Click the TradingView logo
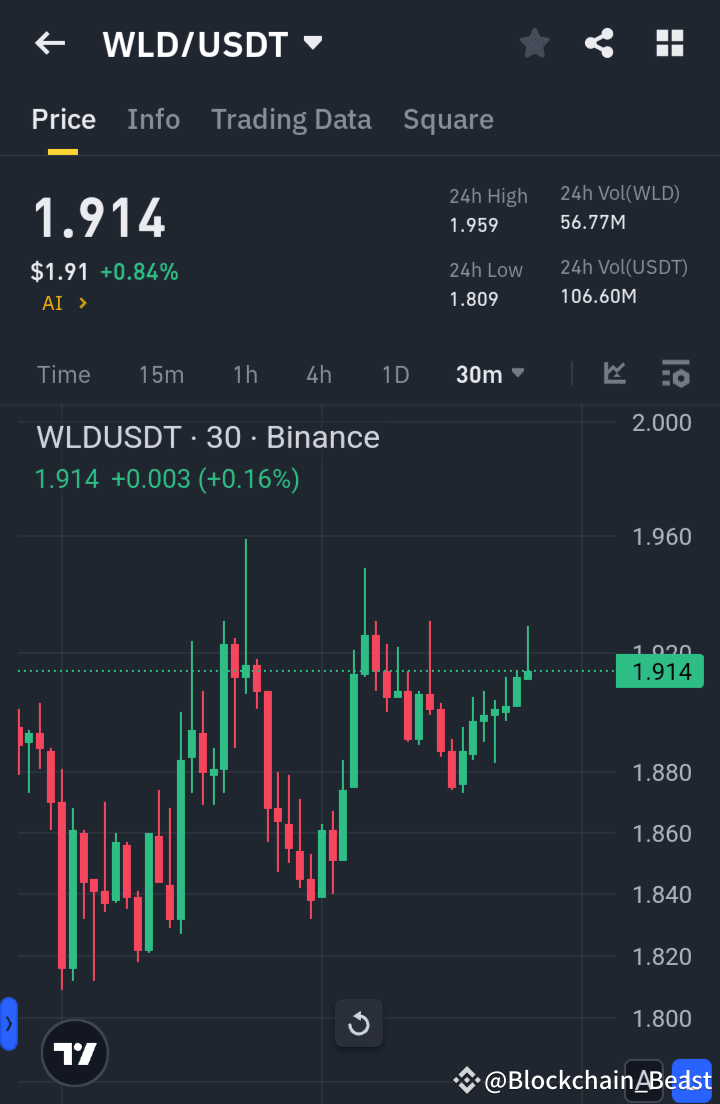The image size is (720, 1104). (74, 1053)
